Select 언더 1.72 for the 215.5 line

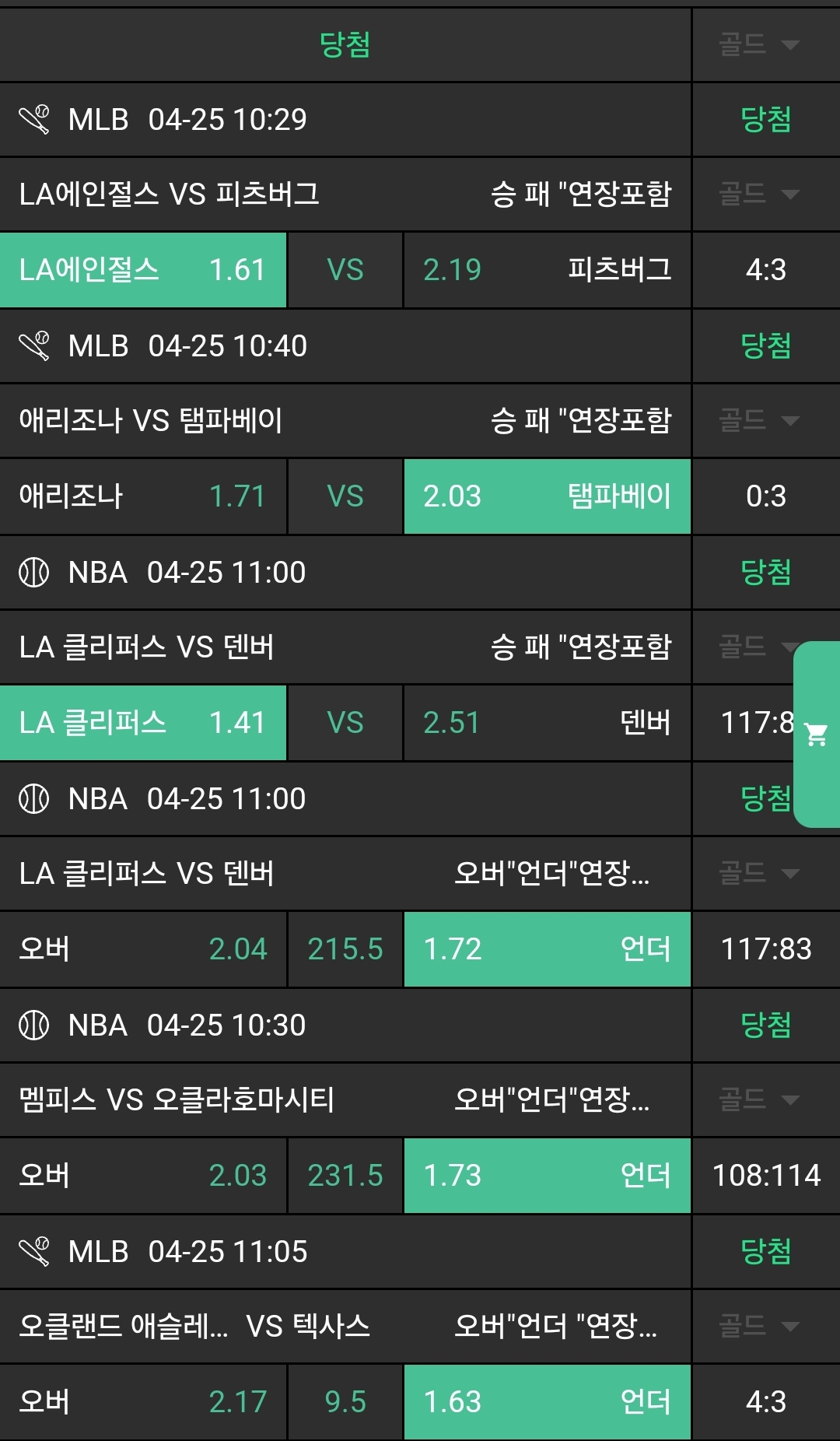pyautogui.click(x=547, y=949)
